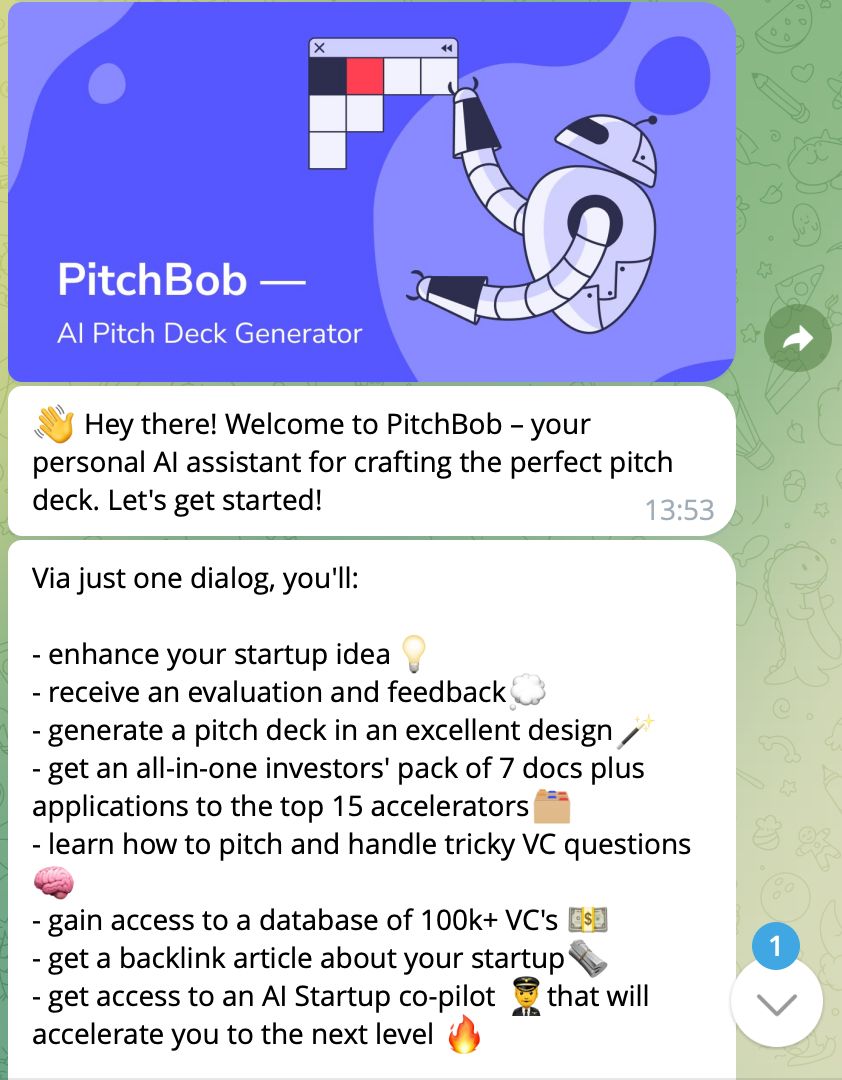This screenshot has height=1080, width=842.
Task: Jump to the latest unread message
Action: pyautogui.click(x=777, y=1003)
